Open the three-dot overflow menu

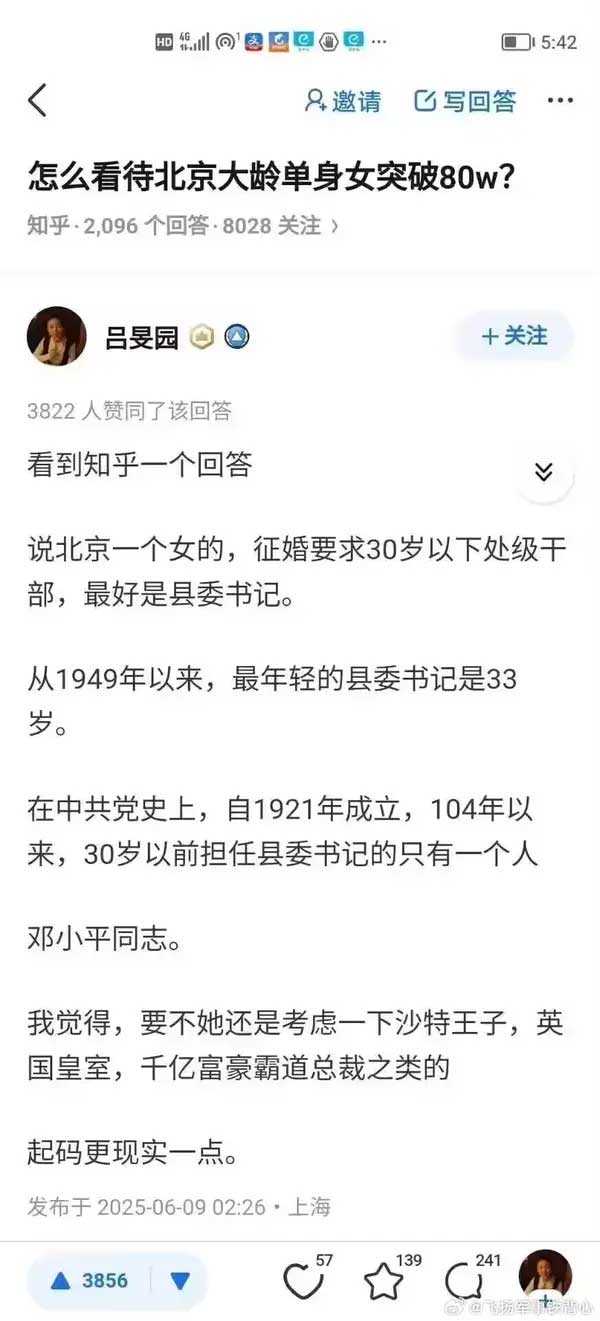tap(560, 101)
